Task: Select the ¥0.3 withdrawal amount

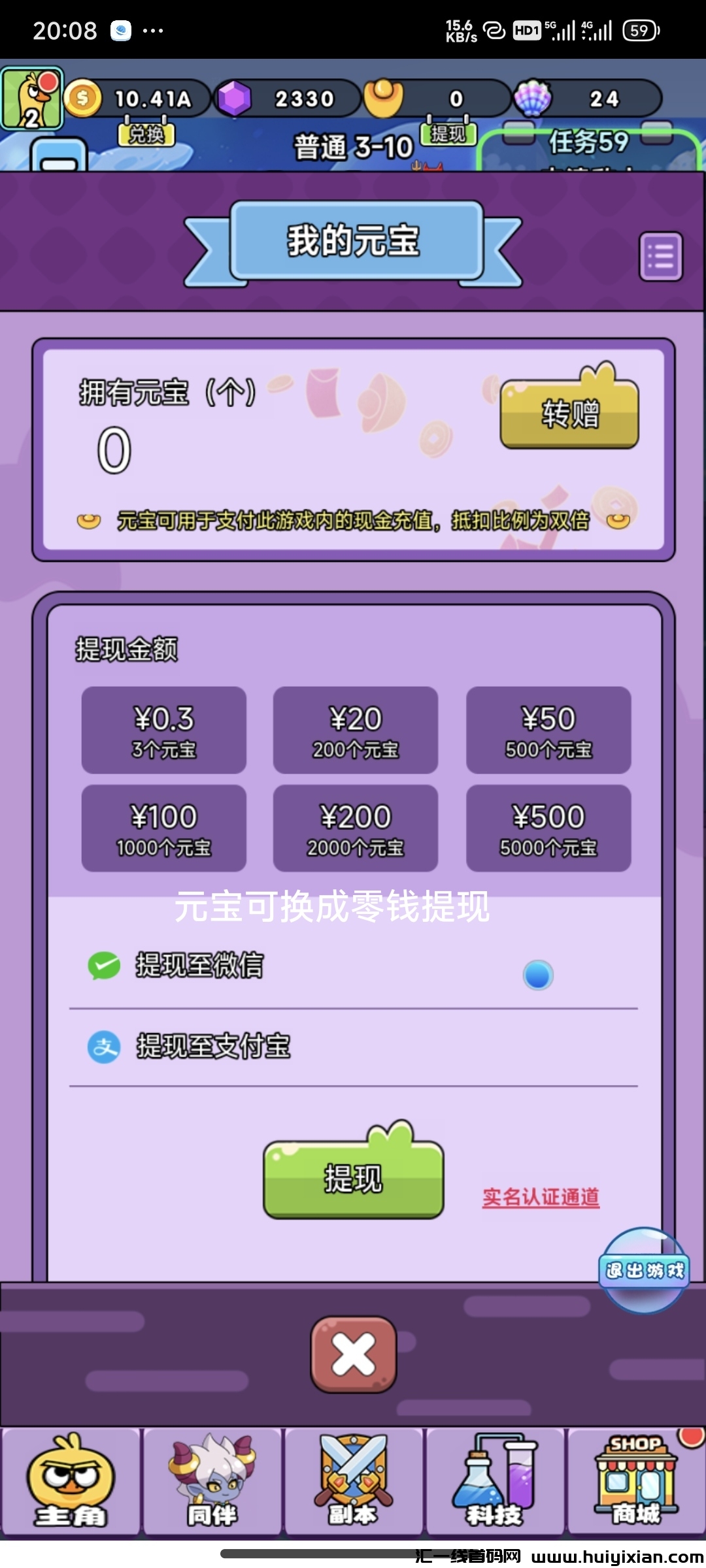Action: coord(163,730)
